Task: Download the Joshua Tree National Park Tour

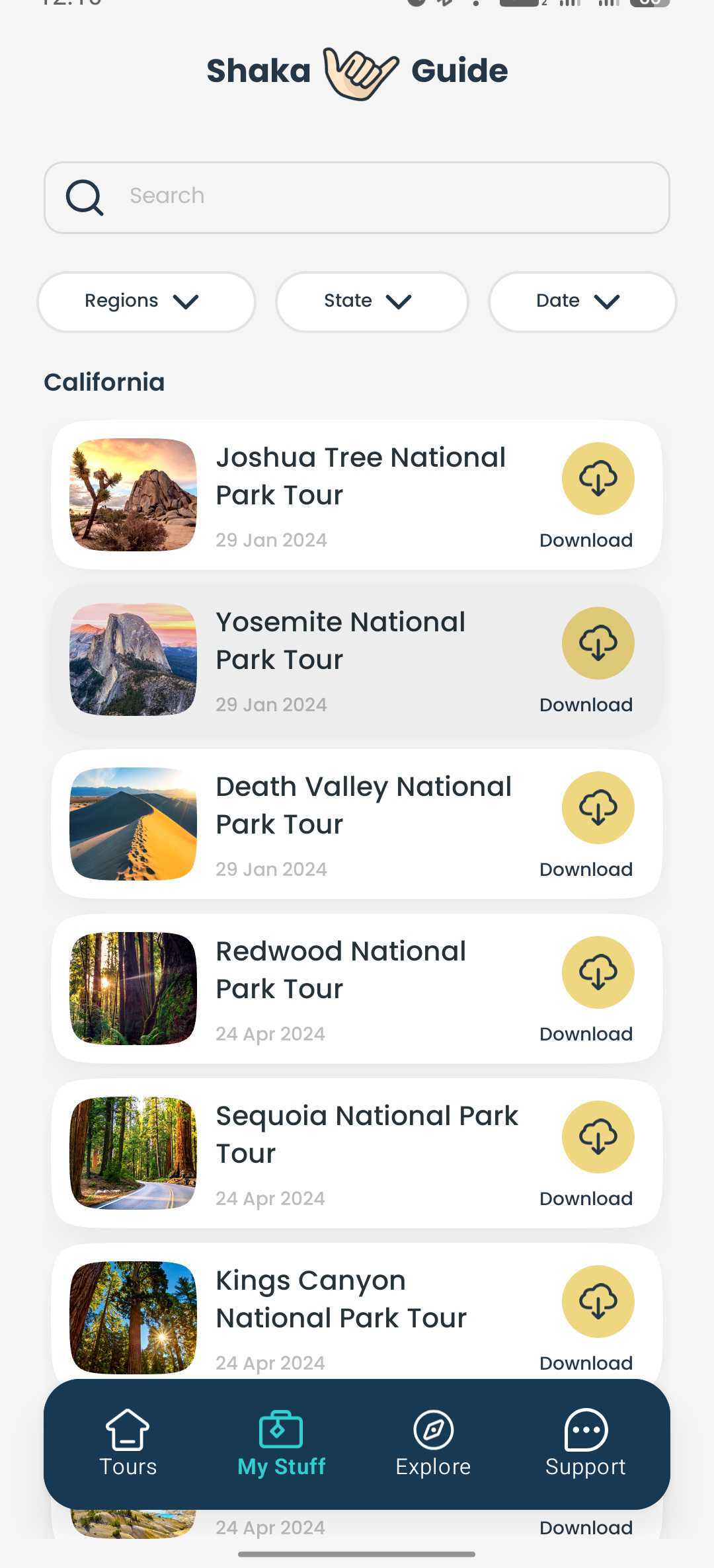Action: (x=598, y=479)
